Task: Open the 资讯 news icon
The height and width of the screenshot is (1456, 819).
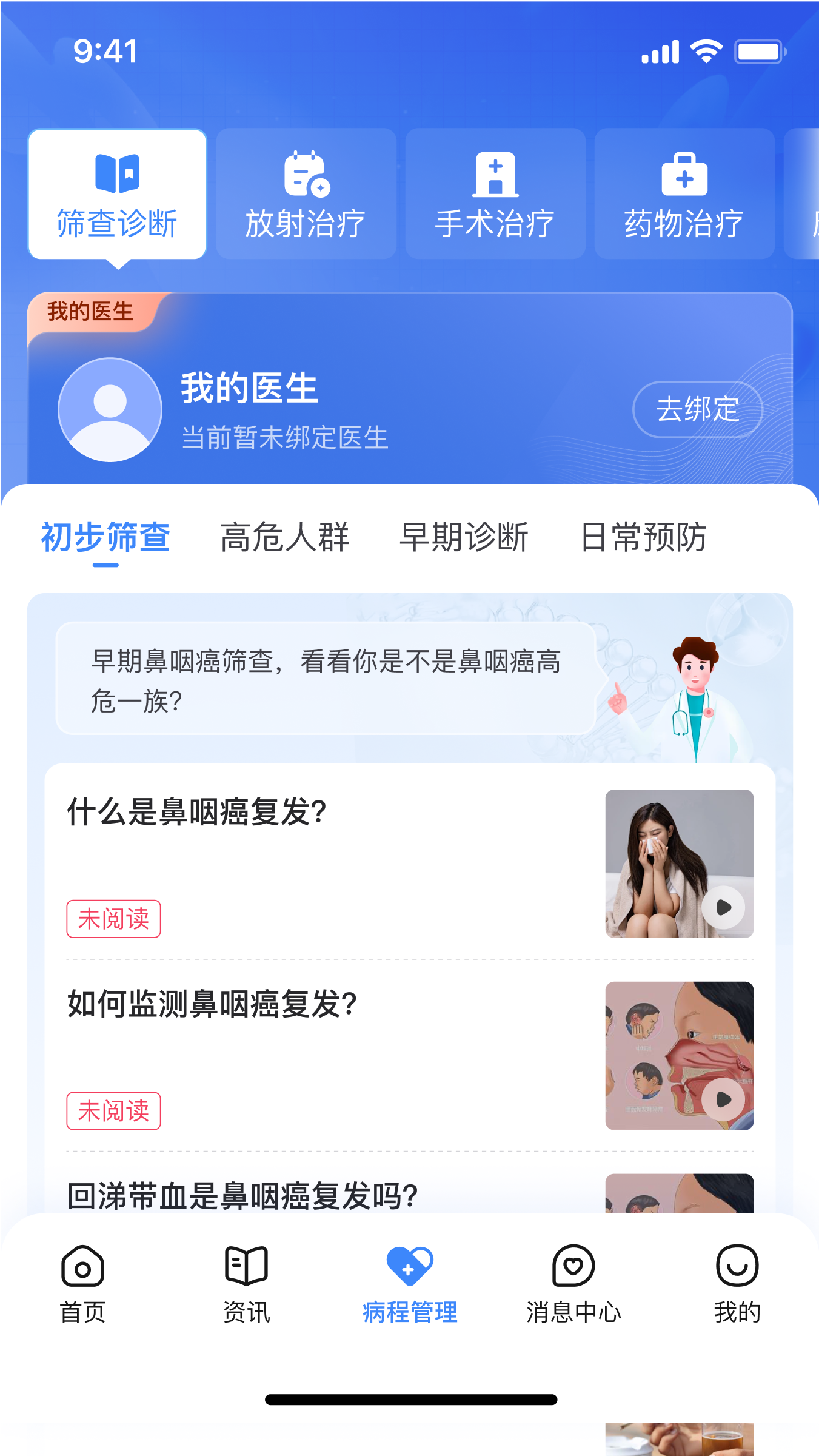Action: (246, 1264)
